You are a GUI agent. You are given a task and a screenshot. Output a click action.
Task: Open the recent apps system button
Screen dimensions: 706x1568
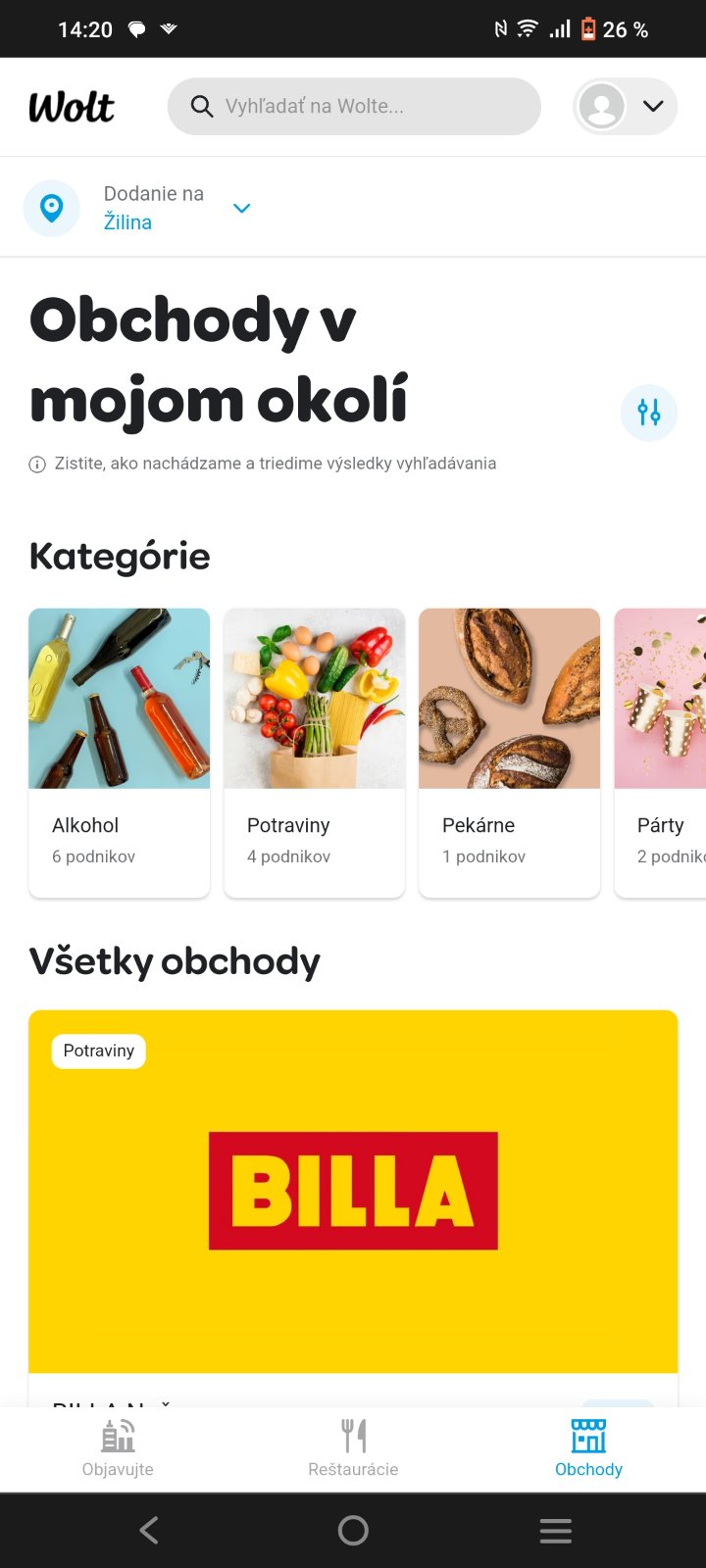[x=555, y=1530]
